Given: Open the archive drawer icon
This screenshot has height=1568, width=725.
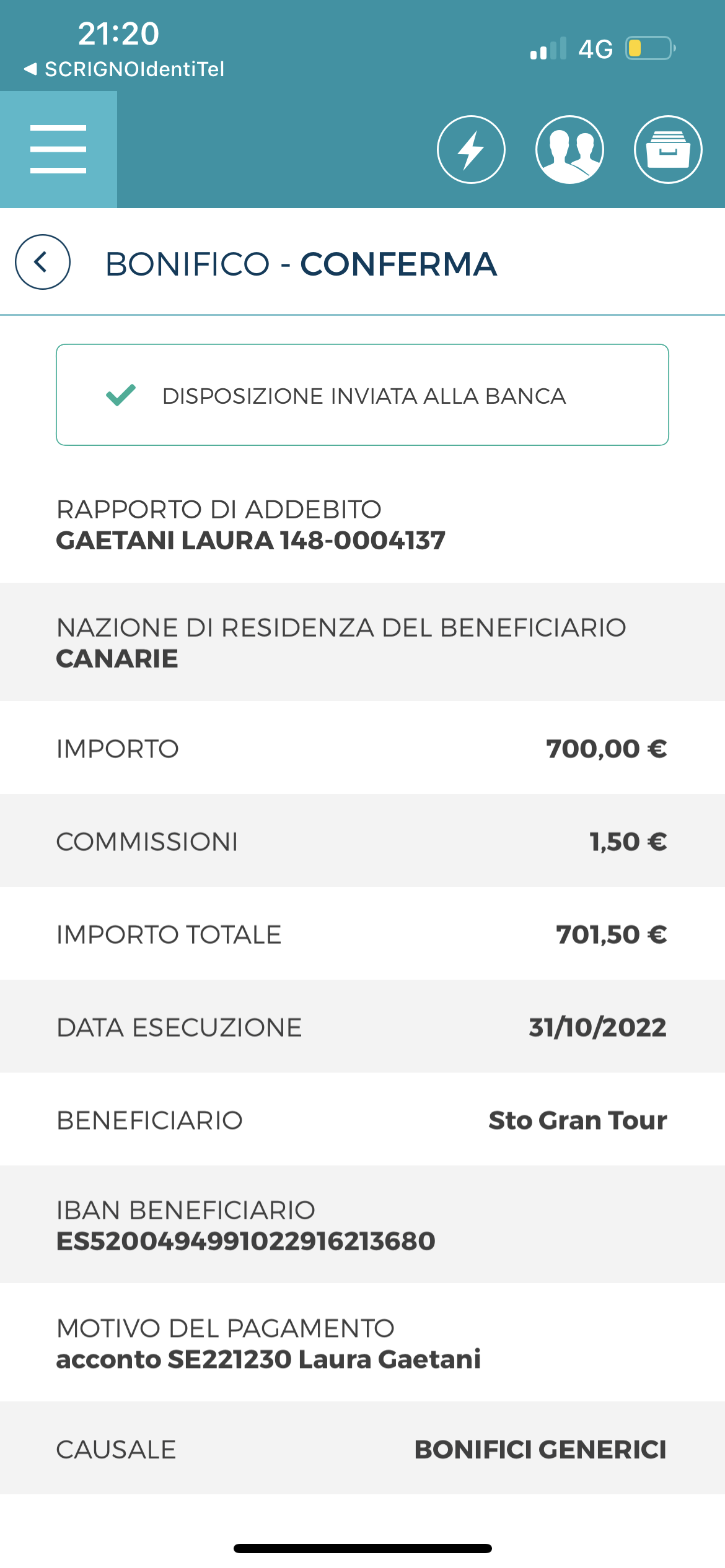Looking at the screenshot, I should (668, 150).
